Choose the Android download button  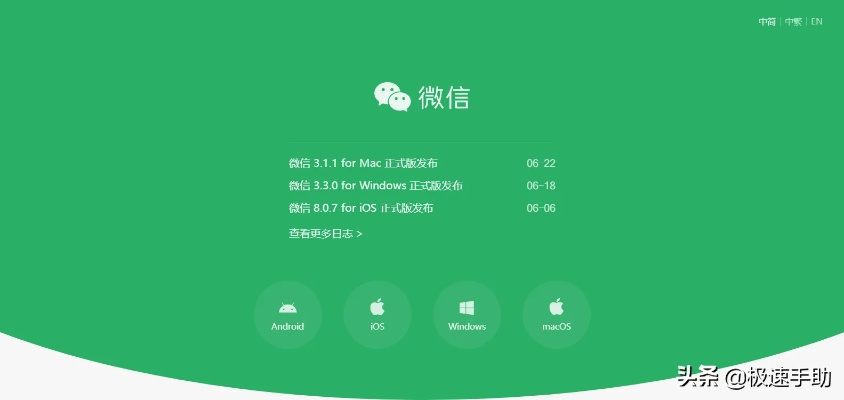click(x=287, y=314)
